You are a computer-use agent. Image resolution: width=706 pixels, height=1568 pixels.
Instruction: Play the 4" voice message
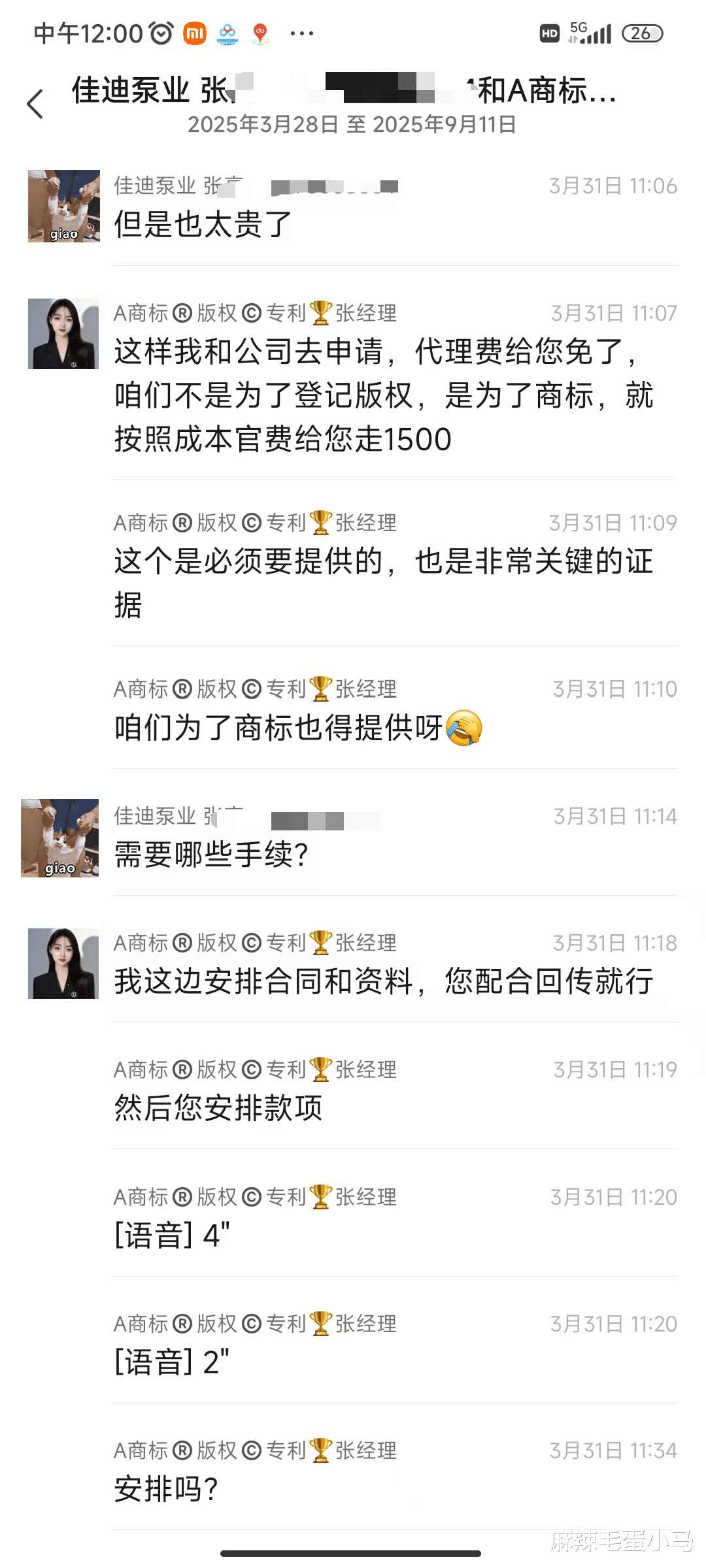coord(173,1235)
